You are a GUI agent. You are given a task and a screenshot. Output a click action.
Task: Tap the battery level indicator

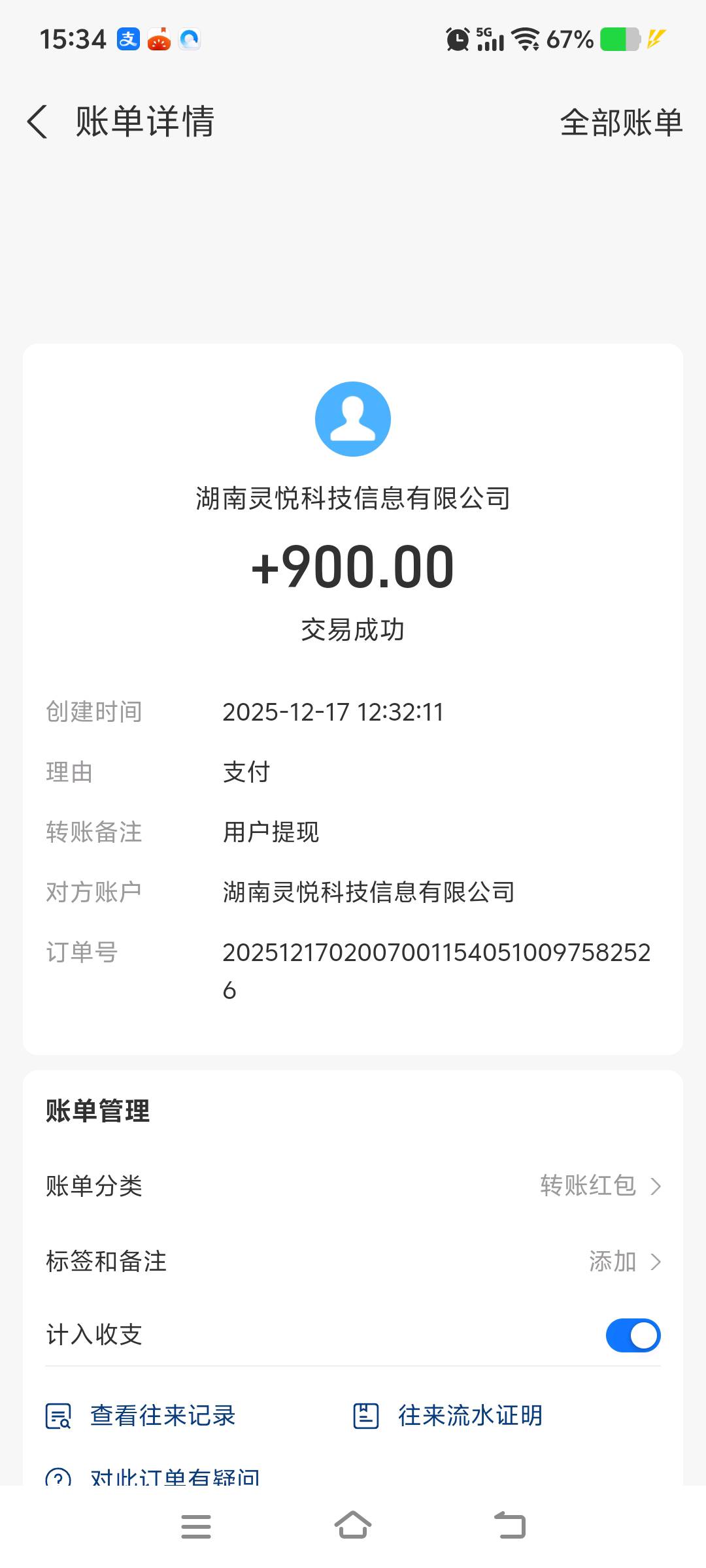pos(617,39)
